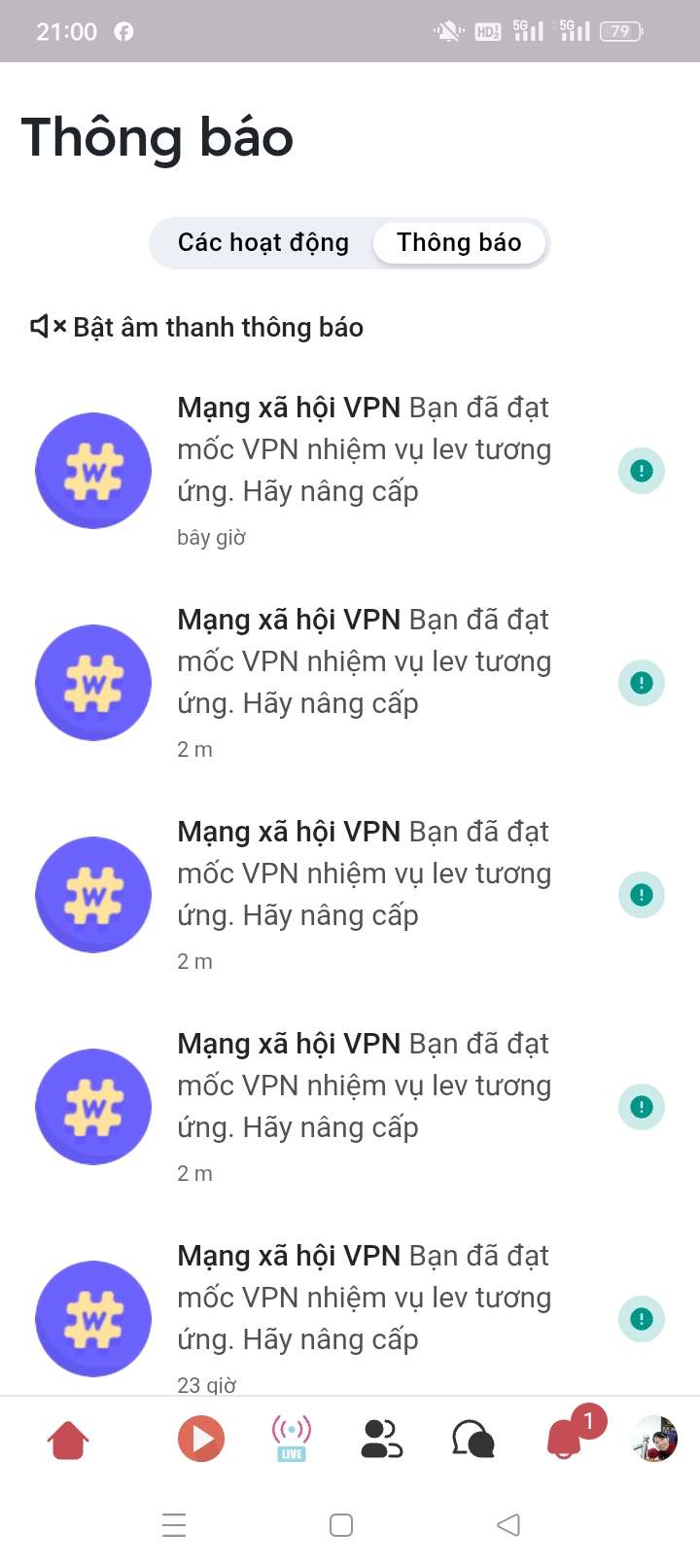
Task: Switch to the Các hoạt động tab
Action: coord(262,242)
